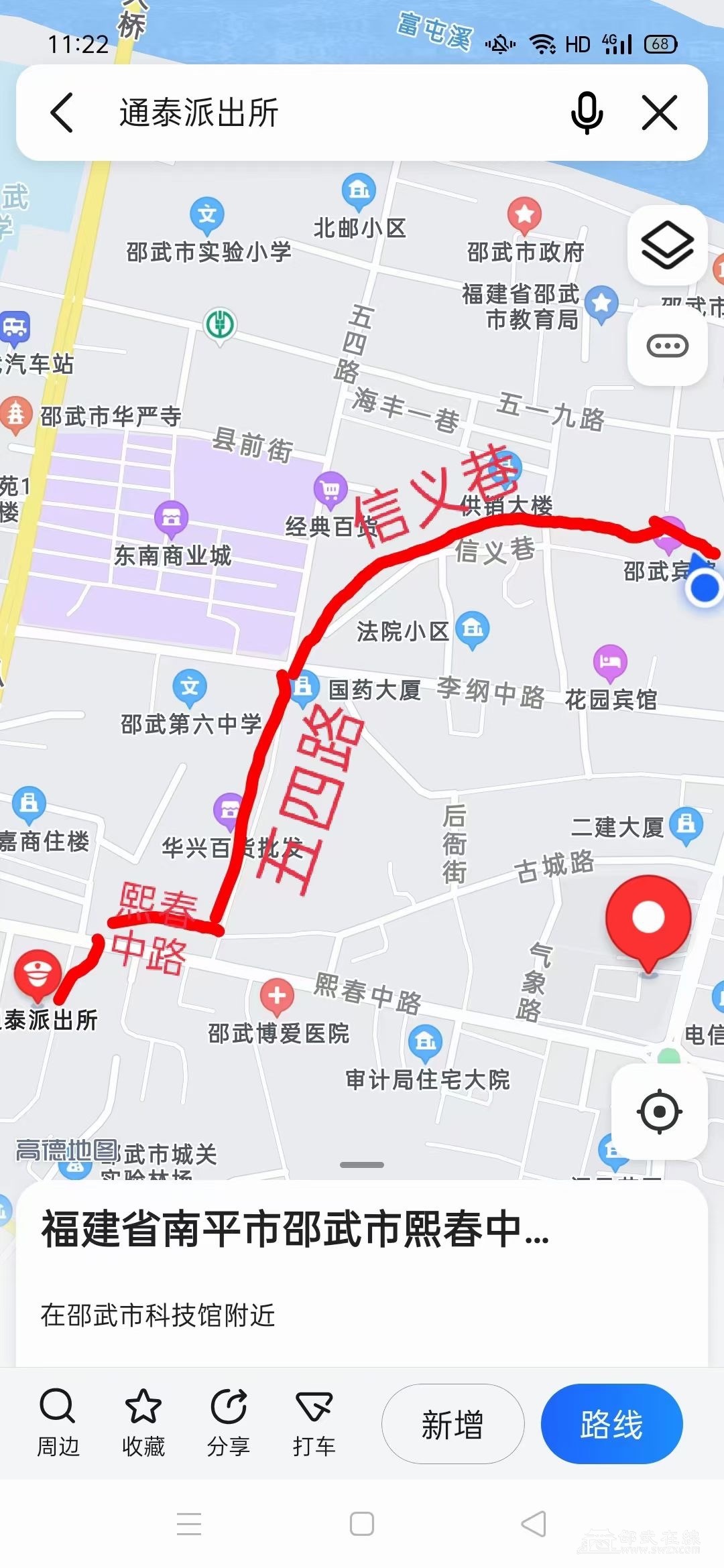Hail a ride with 打车

pos(314,1423)
